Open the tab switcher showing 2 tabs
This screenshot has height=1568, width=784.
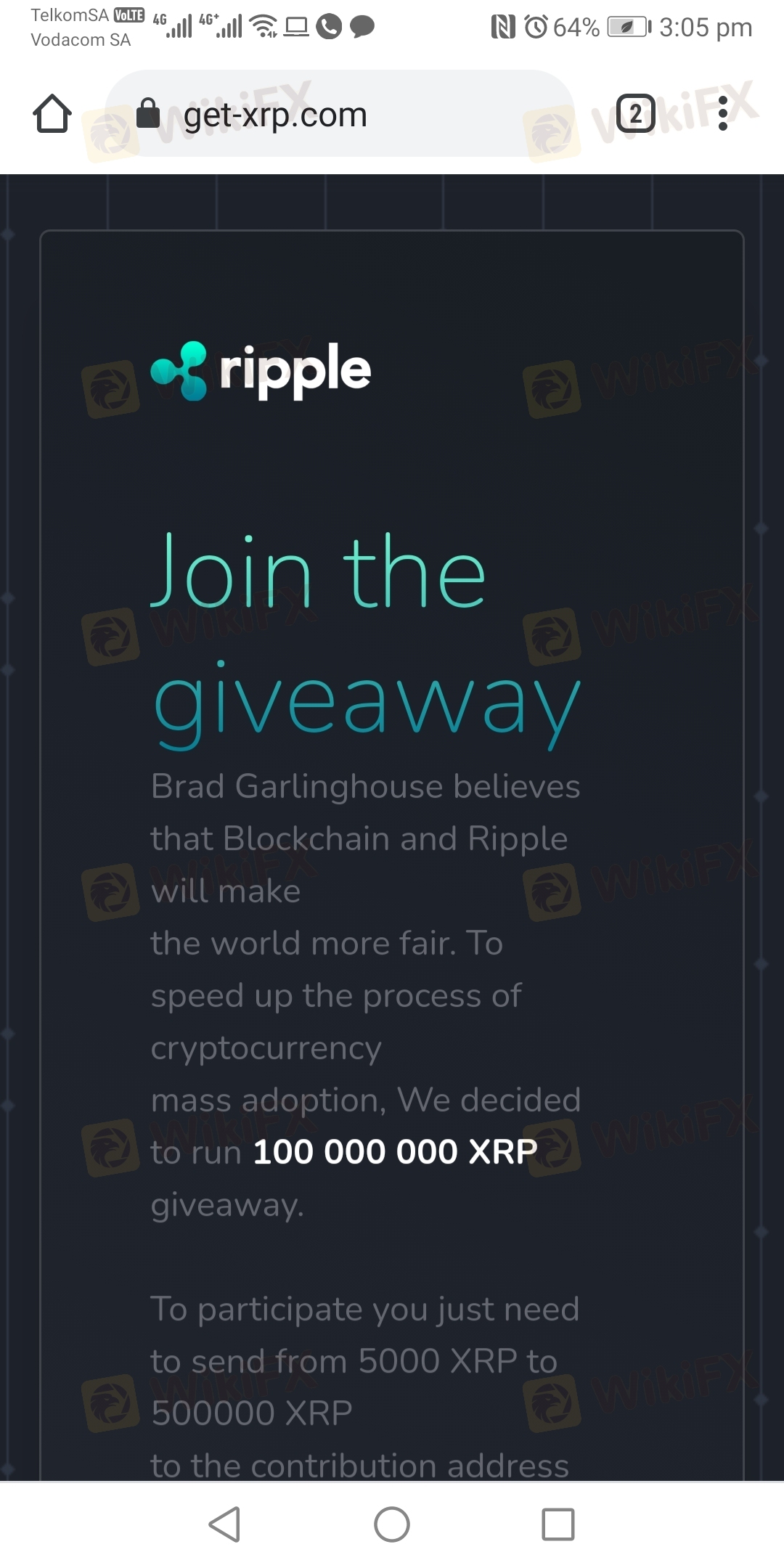tap(635, 114)
